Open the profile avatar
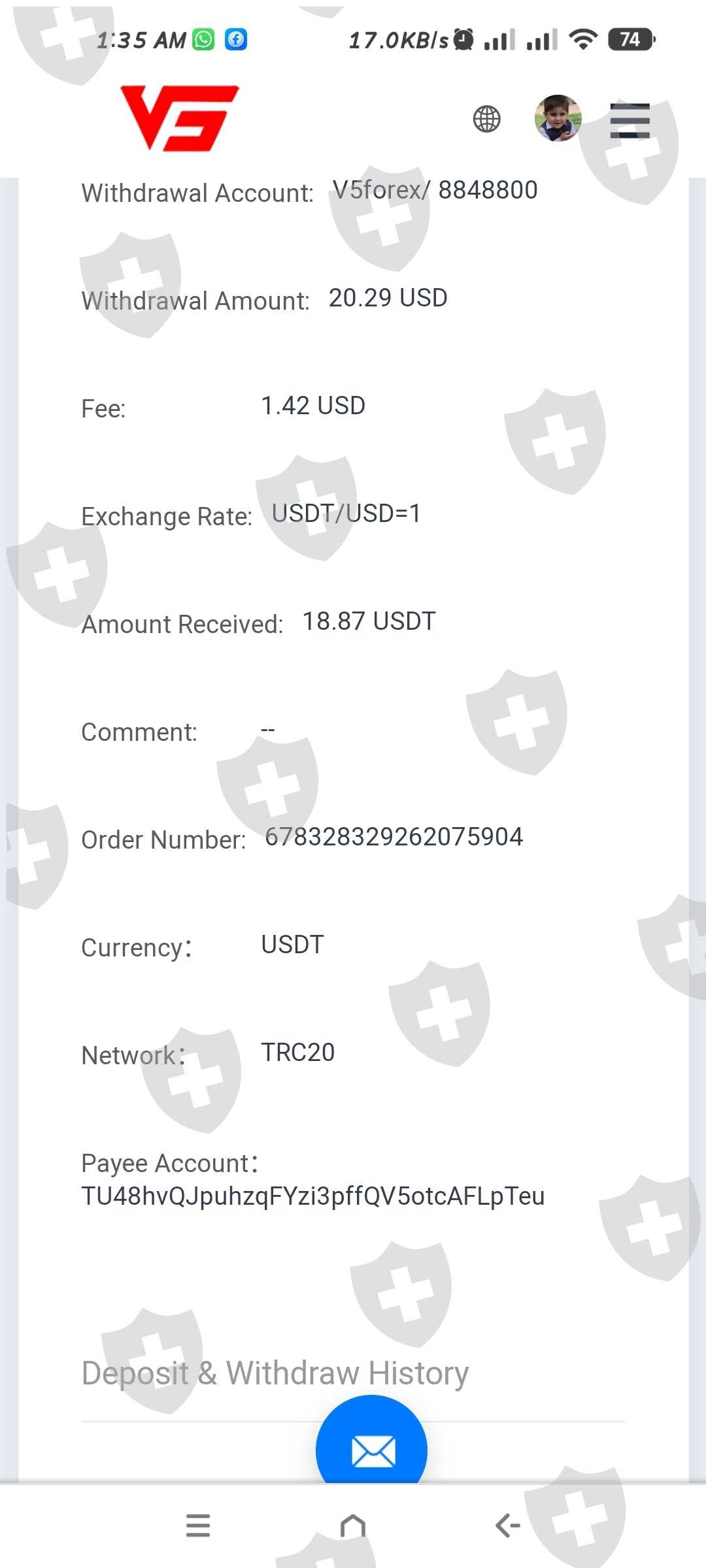 558,118
